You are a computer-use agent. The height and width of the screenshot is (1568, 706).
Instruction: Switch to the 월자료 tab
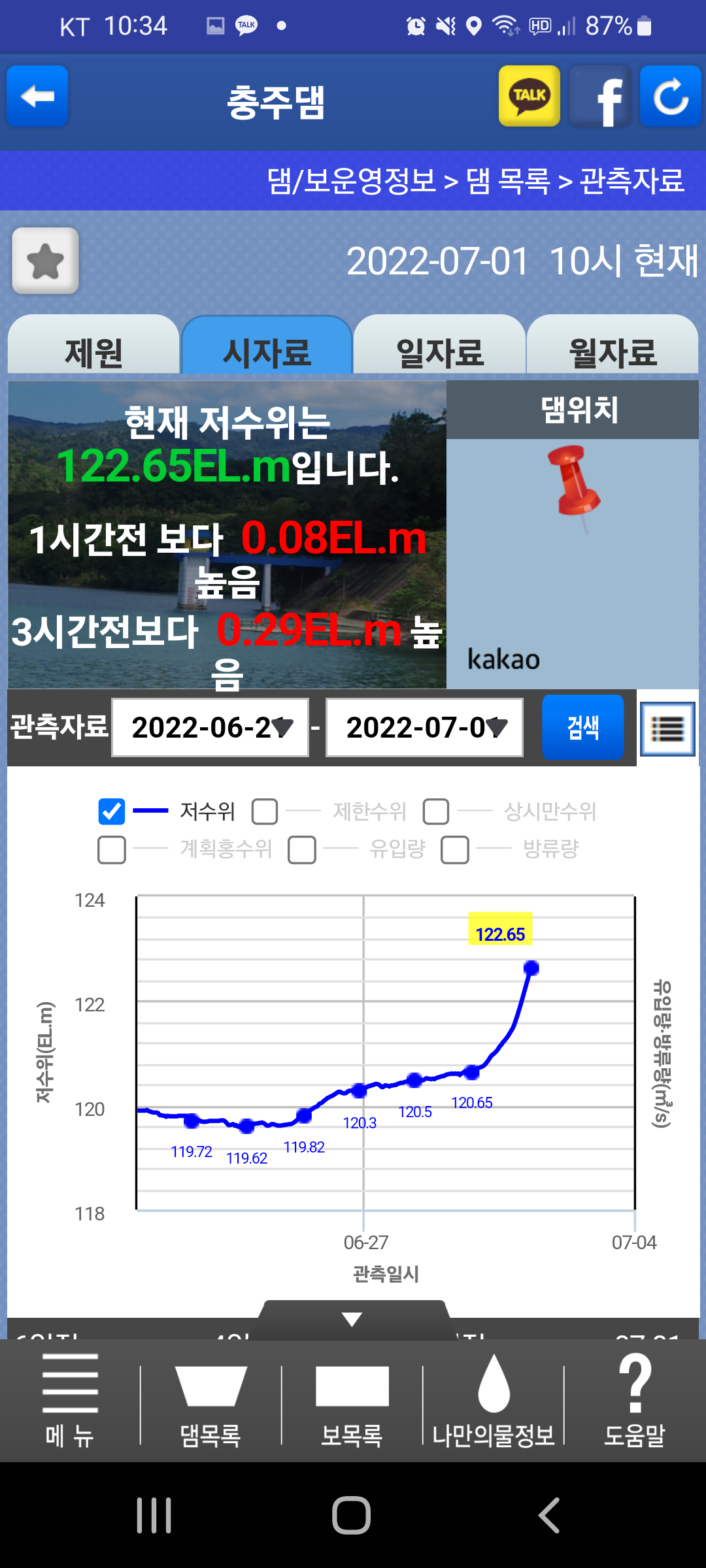pos(613,345)
